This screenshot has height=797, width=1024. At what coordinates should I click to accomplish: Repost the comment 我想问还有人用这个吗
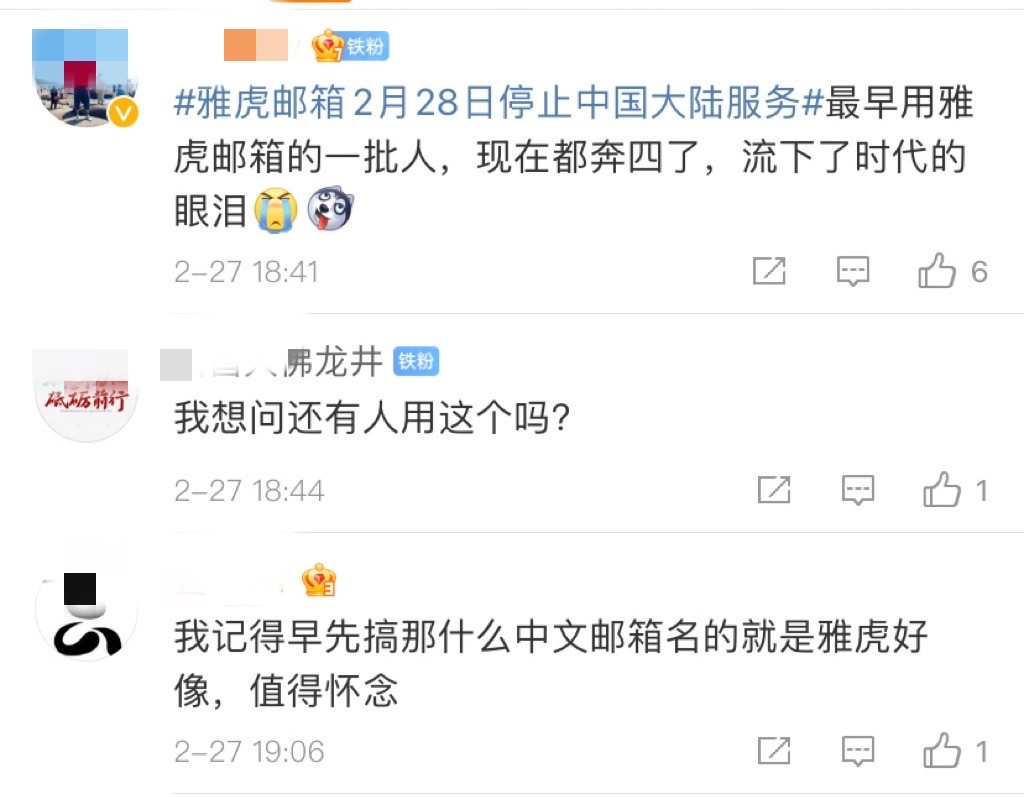(773, 490)
